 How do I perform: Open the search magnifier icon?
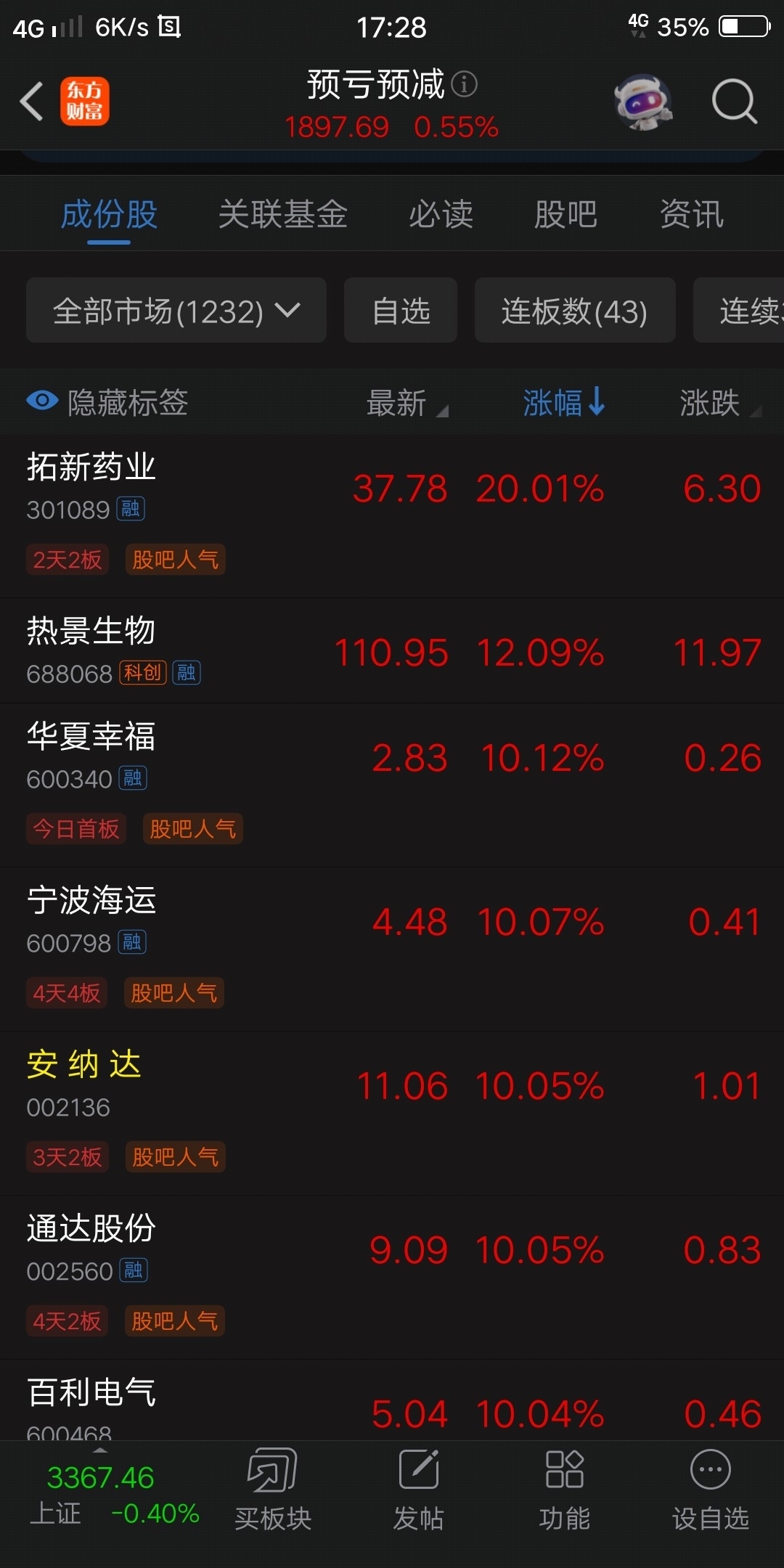tap(735, 101)
